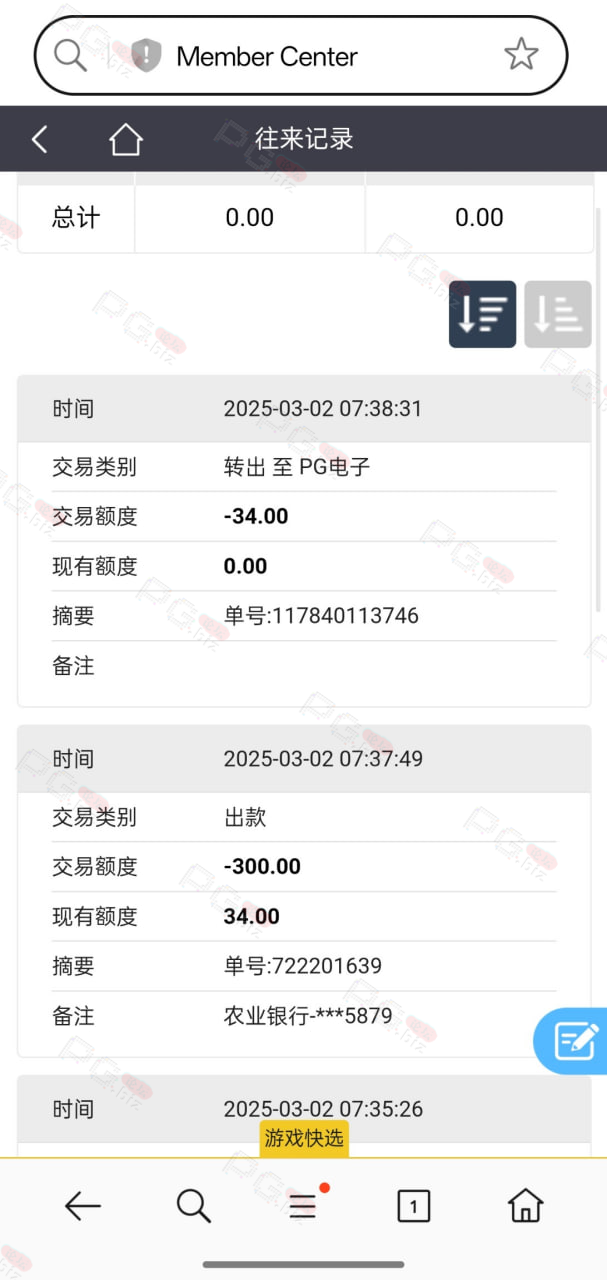Go back from 往来记录 page
Viewport: 607px width, 1280px height.
tap(39, 139)
